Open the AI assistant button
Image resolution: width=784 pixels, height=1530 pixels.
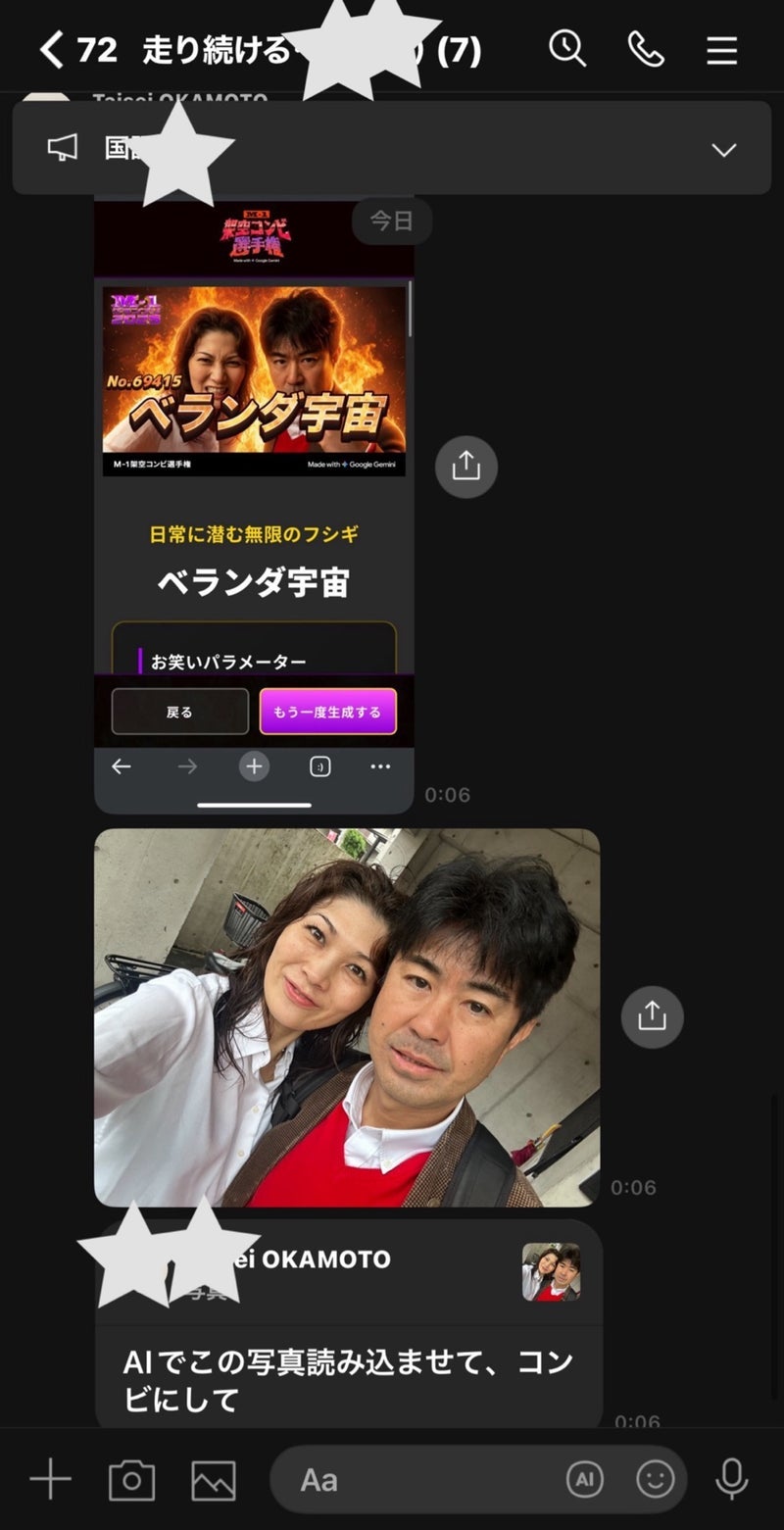tap(585, 1479)
